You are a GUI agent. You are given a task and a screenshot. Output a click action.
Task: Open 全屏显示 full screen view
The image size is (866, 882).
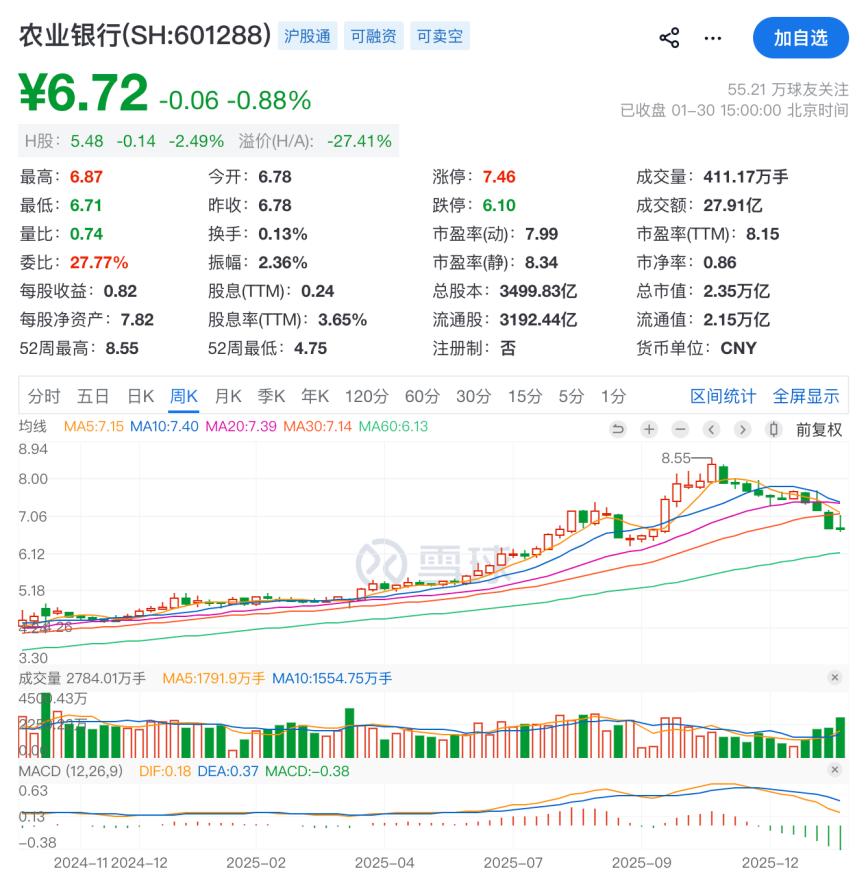tap(805, 396)
